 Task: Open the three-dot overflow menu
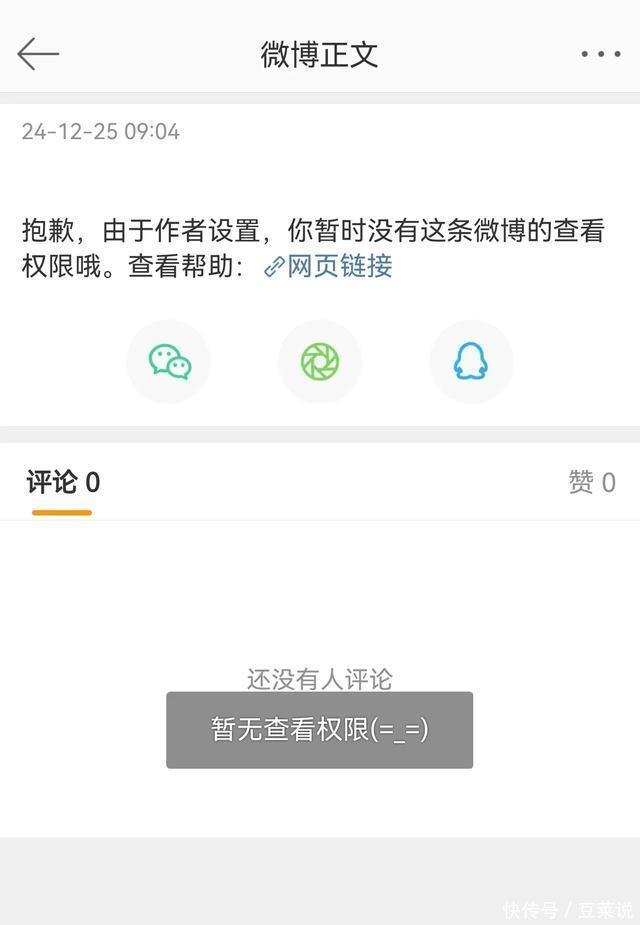click(600, 54)
